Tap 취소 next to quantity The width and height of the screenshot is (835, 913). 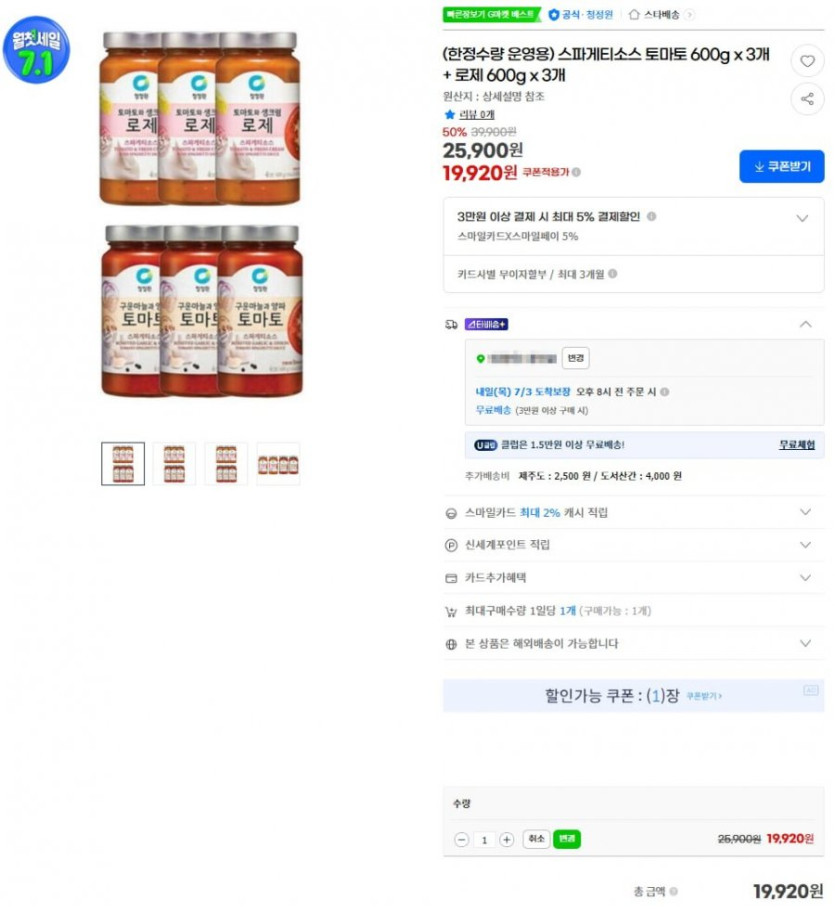(536, 839)
